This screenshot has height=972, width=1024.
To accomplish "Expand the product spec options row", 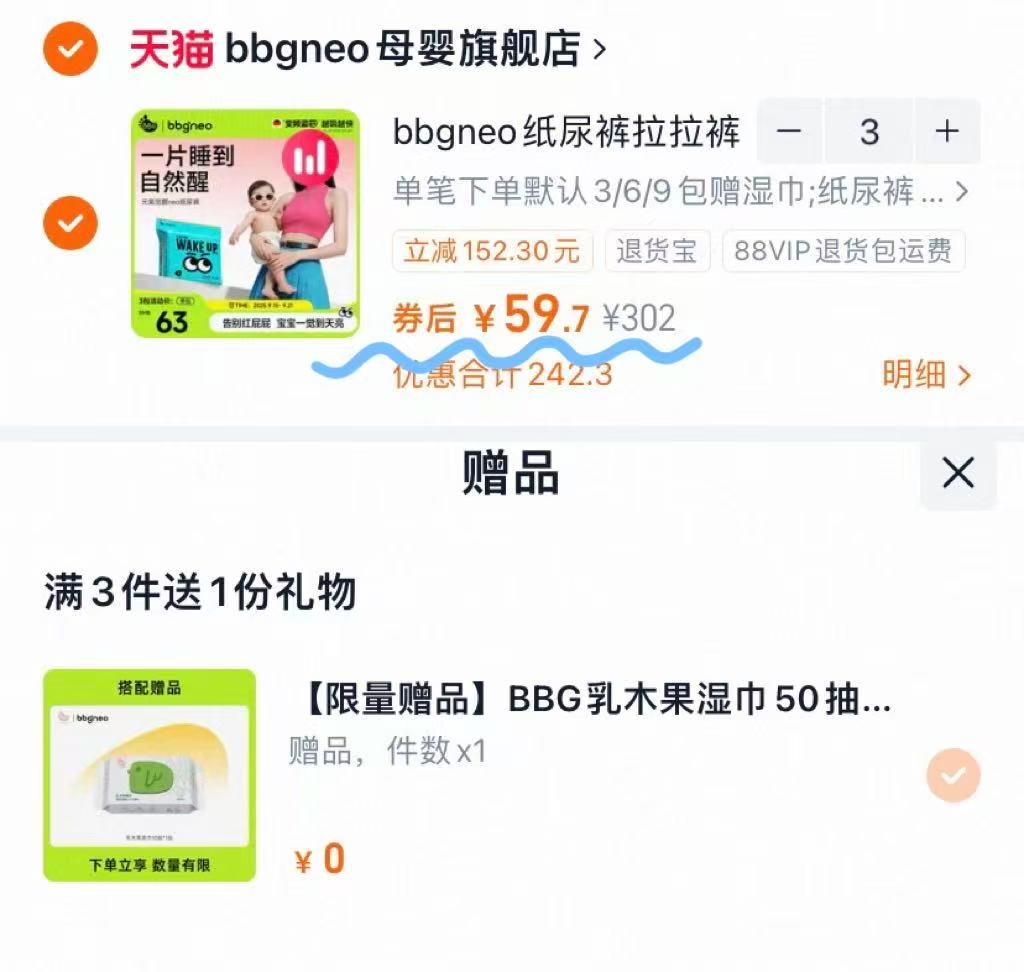I will point(680,192).
